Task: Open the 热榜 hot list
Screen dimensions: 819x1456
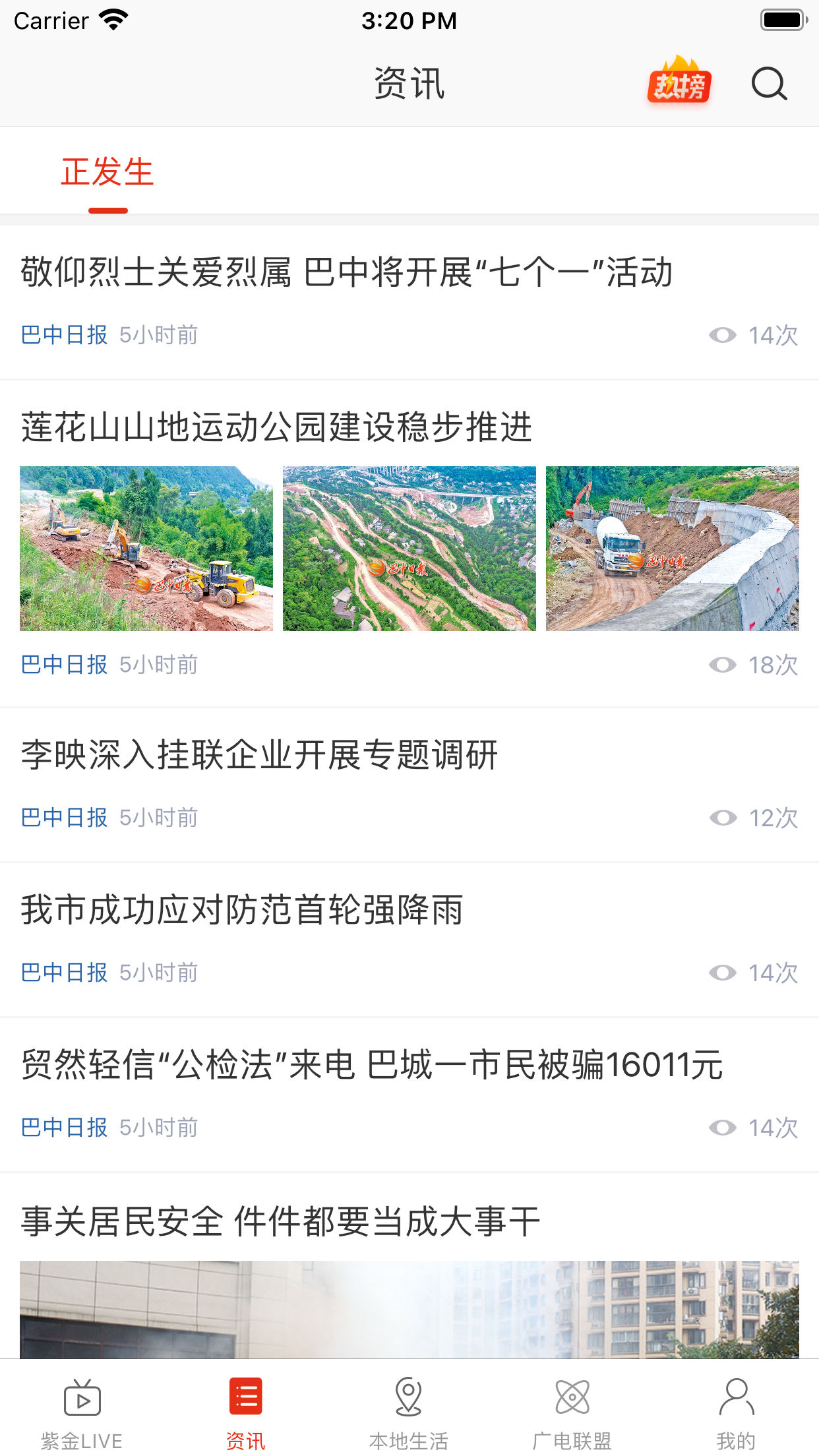Action: pyautogui.click(x=679, y=83)
